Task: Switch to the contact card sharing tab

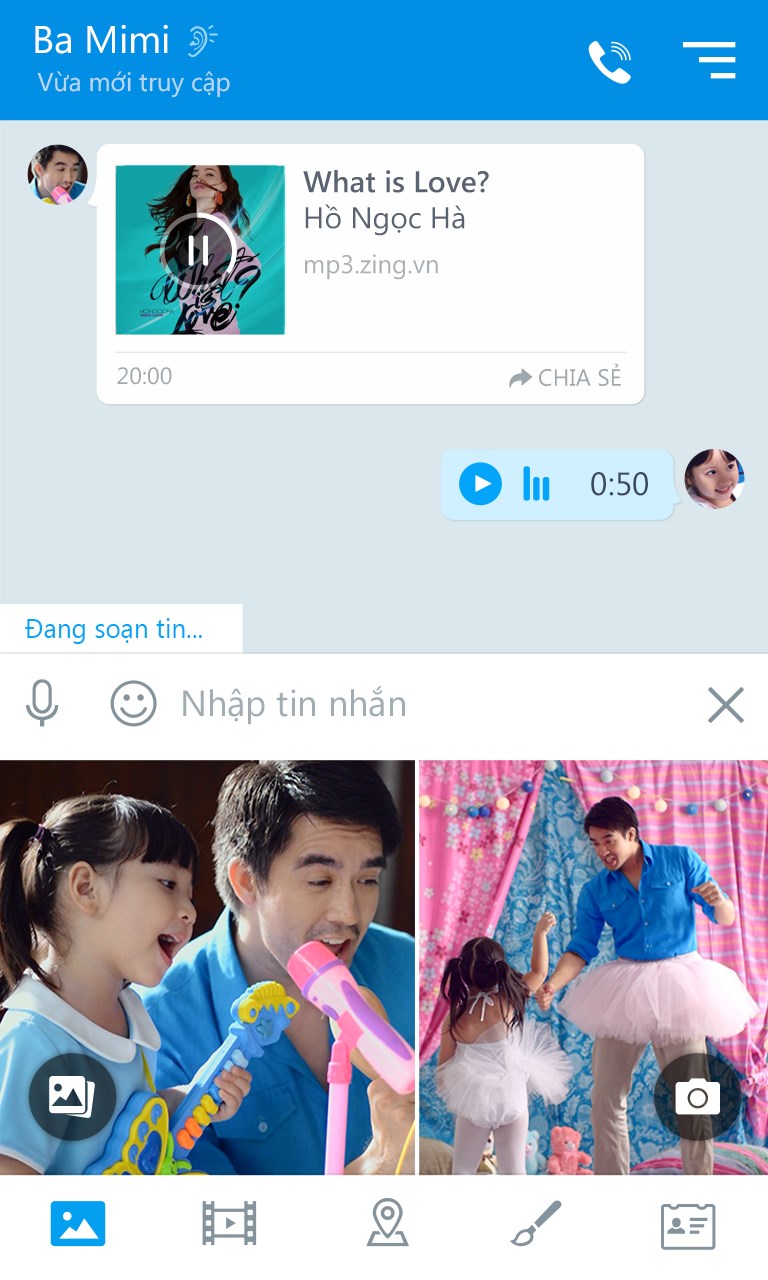Action: (x=688, y=1224)
